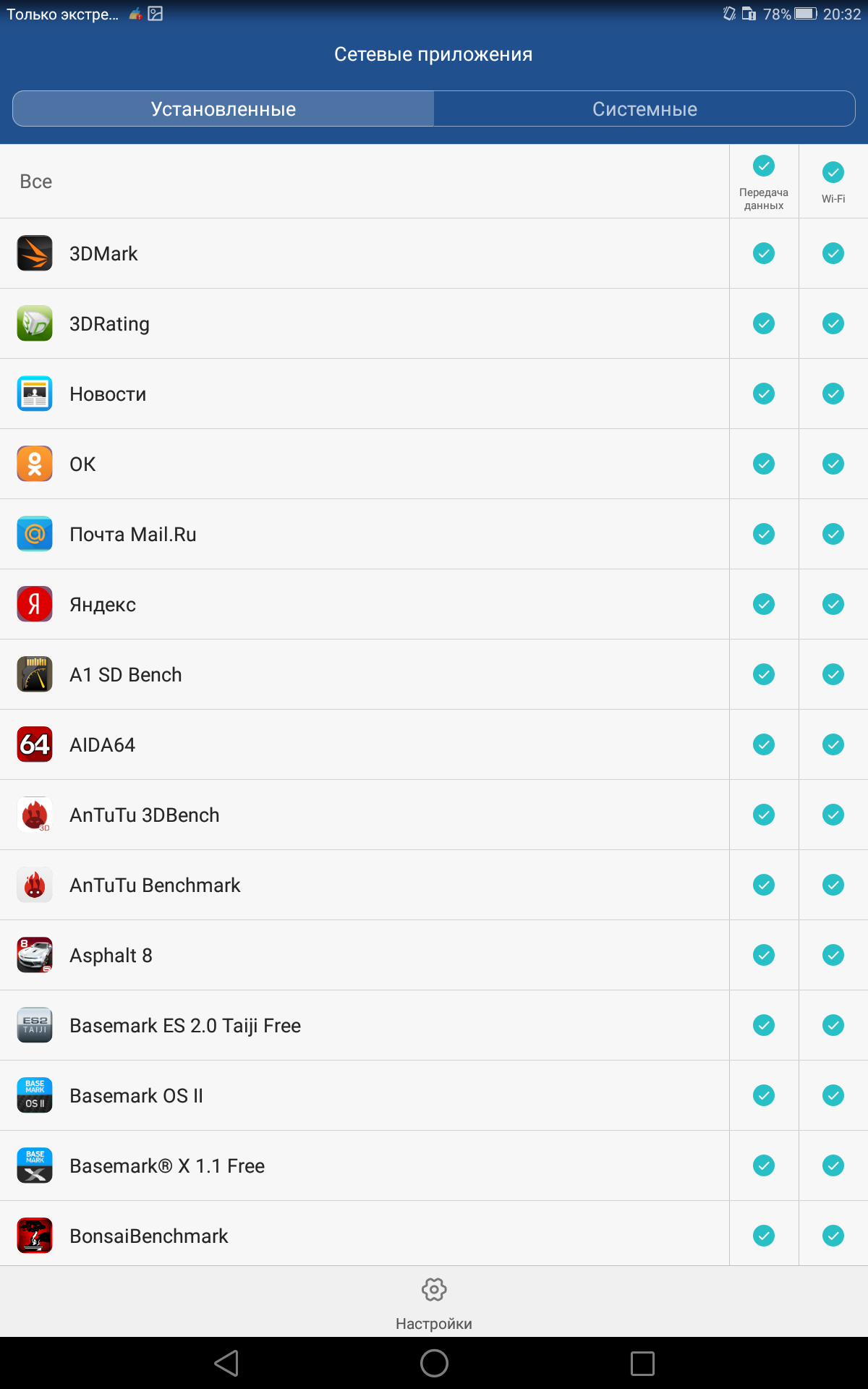868x1389 pixels.
Task: Open Настройки at the bottom
Action: (x=434, y=1304)
